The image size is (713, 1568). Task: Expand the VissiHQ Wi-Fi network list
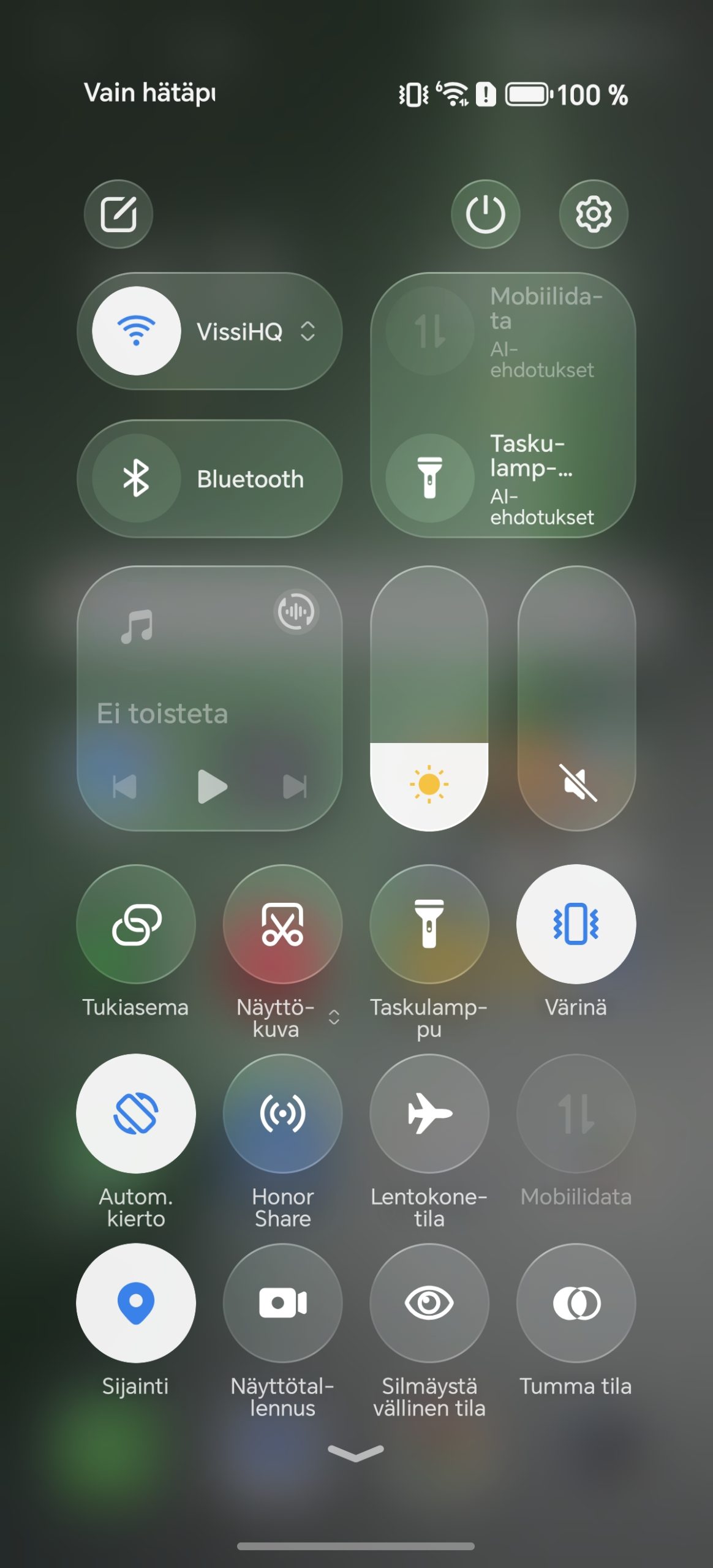point(307,331)
